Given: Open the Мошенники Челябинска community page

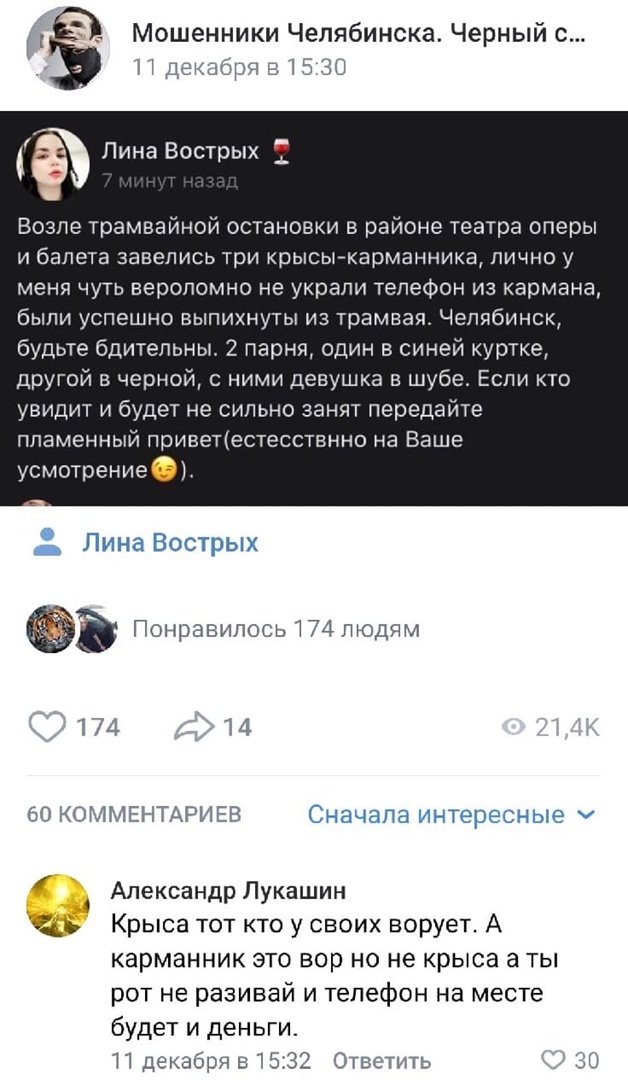Looking at the screenshot, I should (358, 37).
